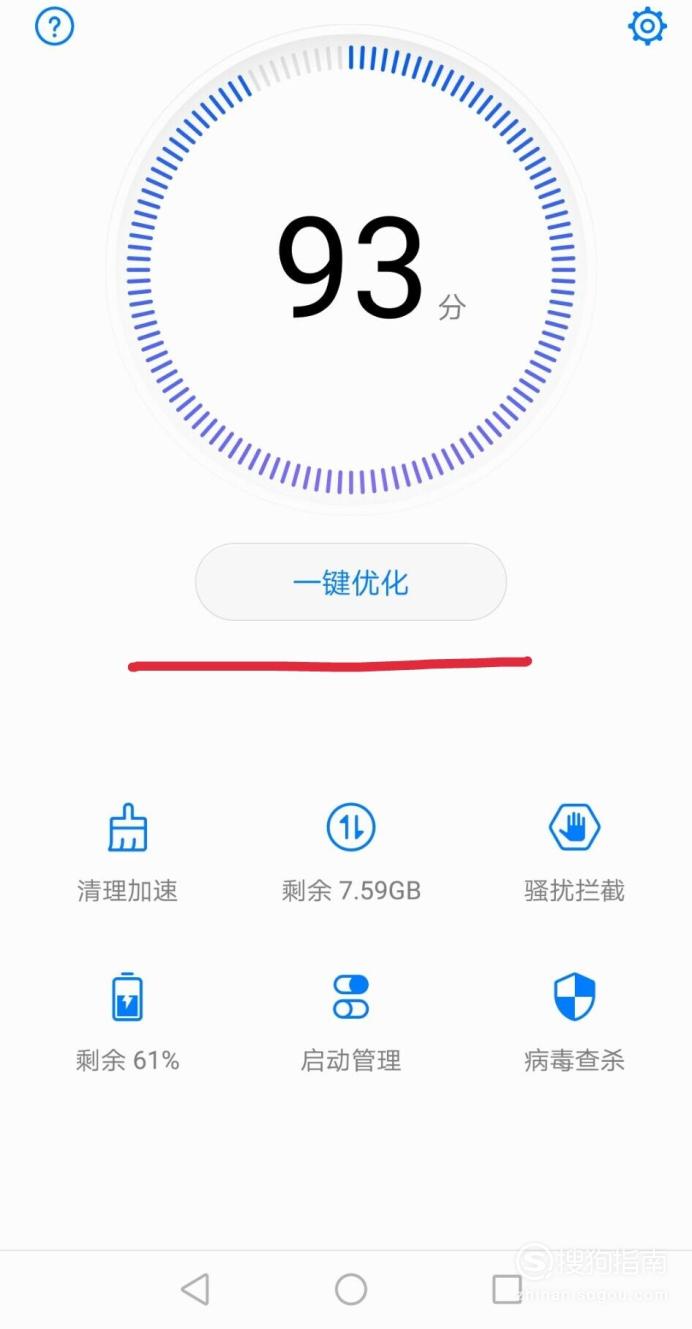This screenshot has height=1329, width=692.
Task: Tap the 一键优化 button
Action: (x=351, y=582)
